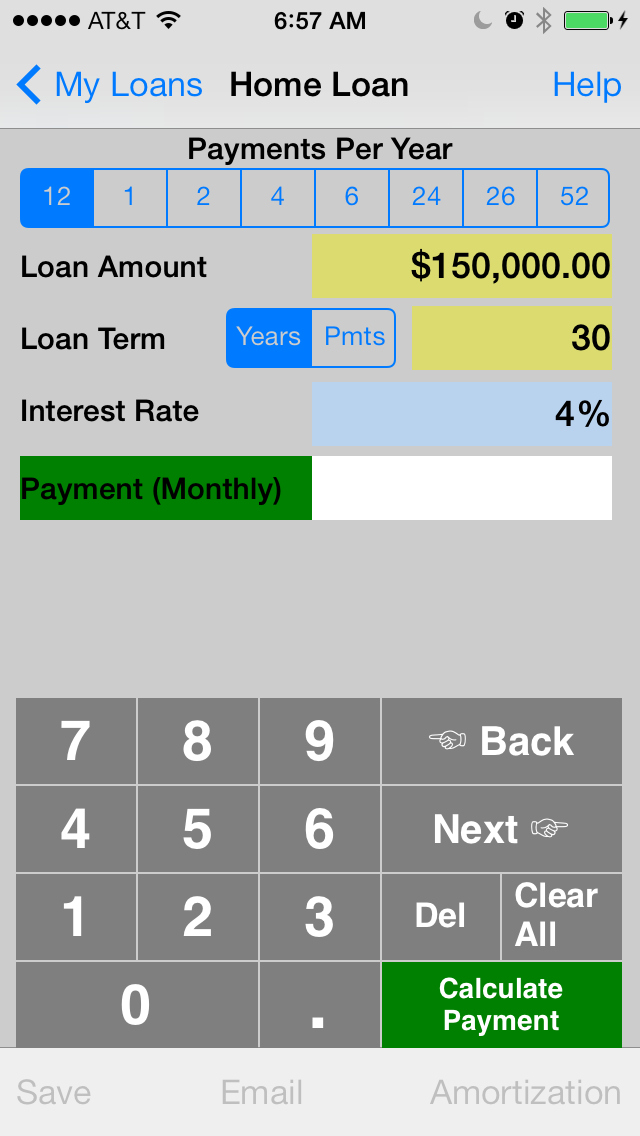Select Years for loan term

(269, 338)
